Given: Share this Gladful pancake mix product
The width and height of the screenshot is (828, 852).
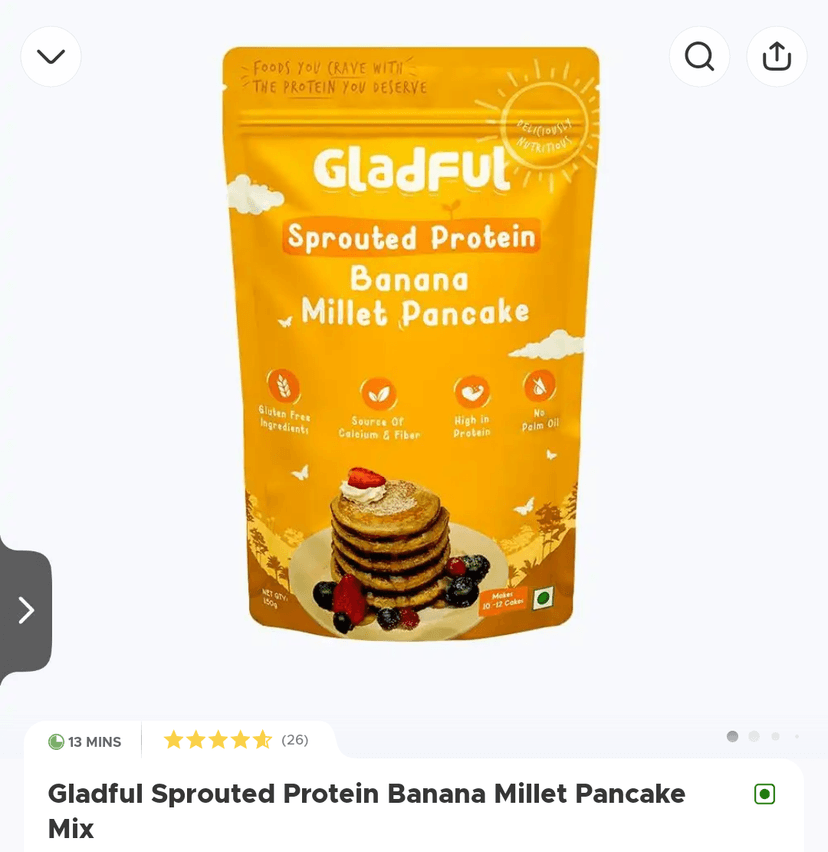Looking at the screenshot, I should point(777,56).
